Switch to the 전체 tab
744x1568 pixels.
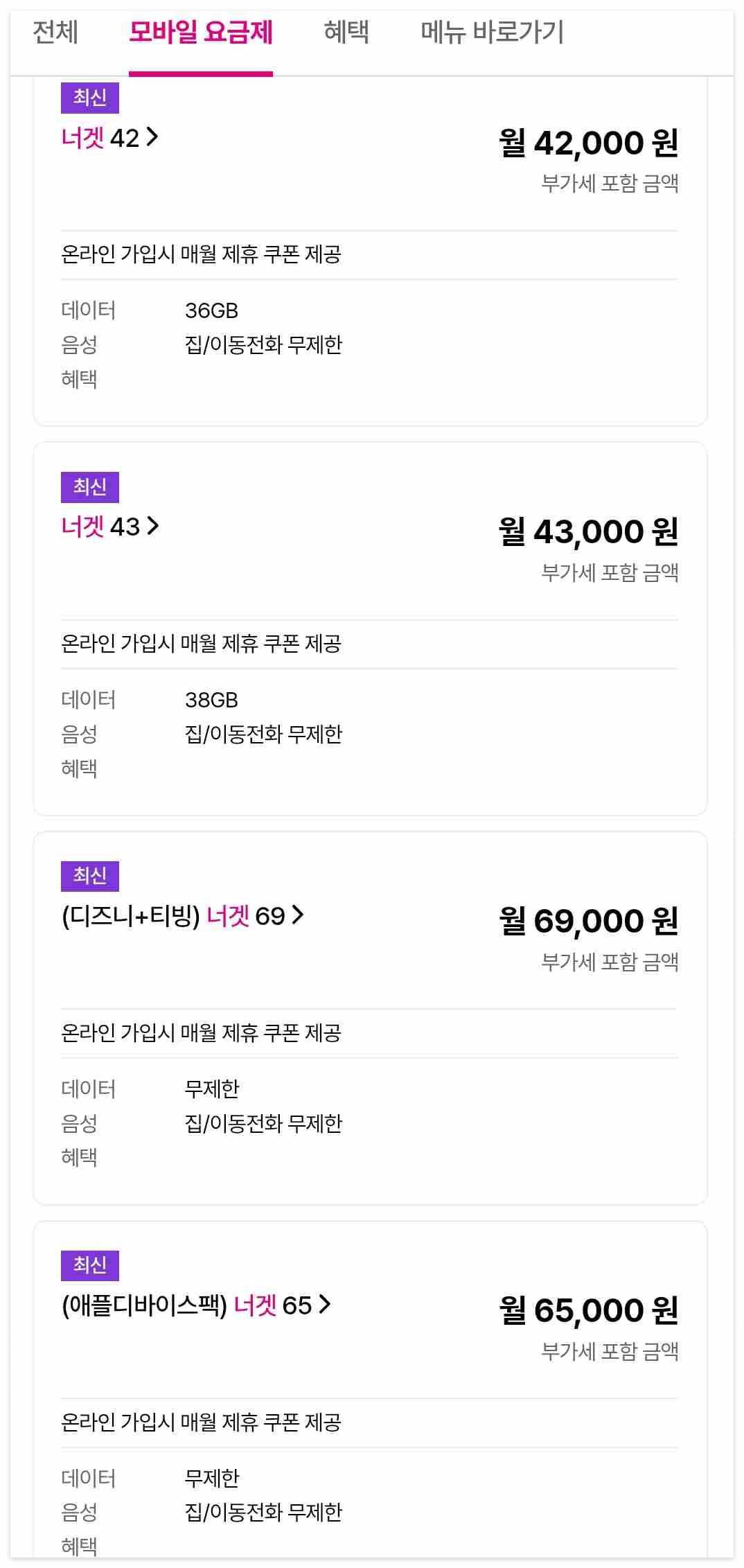coord(56,32)
